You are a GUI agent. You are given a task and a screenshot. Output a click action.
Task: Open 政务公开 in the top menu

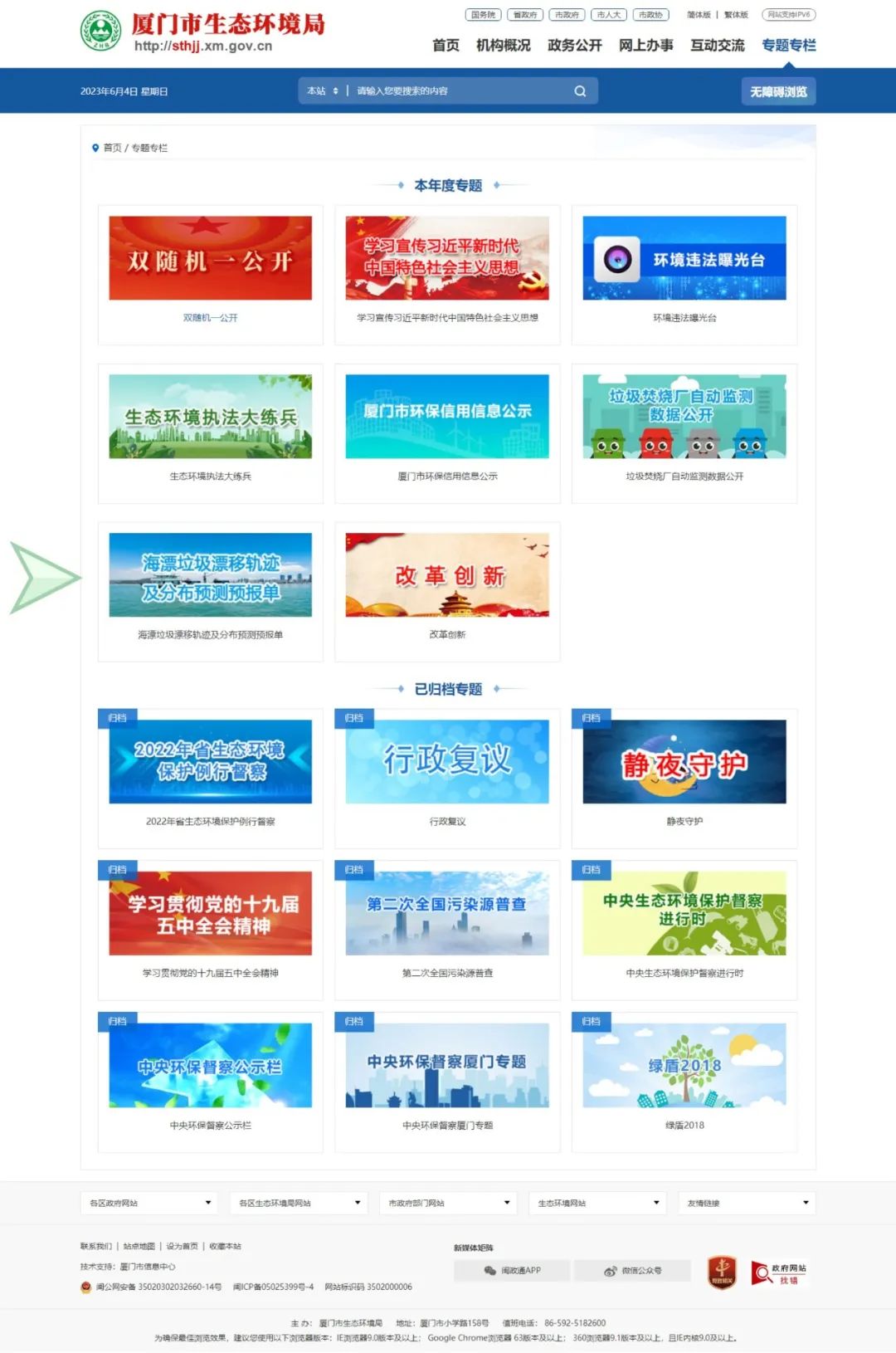point(574,46)
